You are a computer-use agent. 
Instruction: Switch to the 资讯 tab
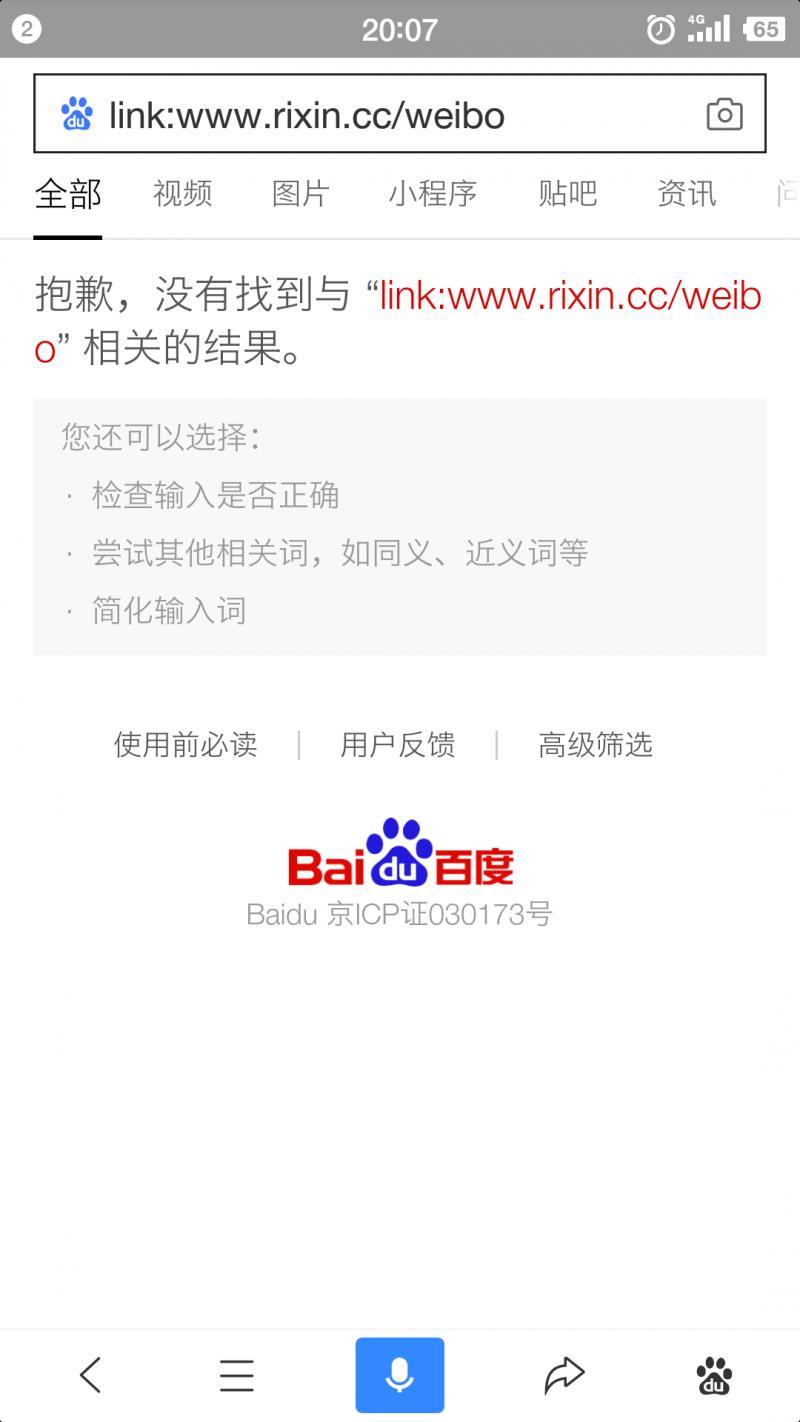pyautogui.click(x=686, y=193)
